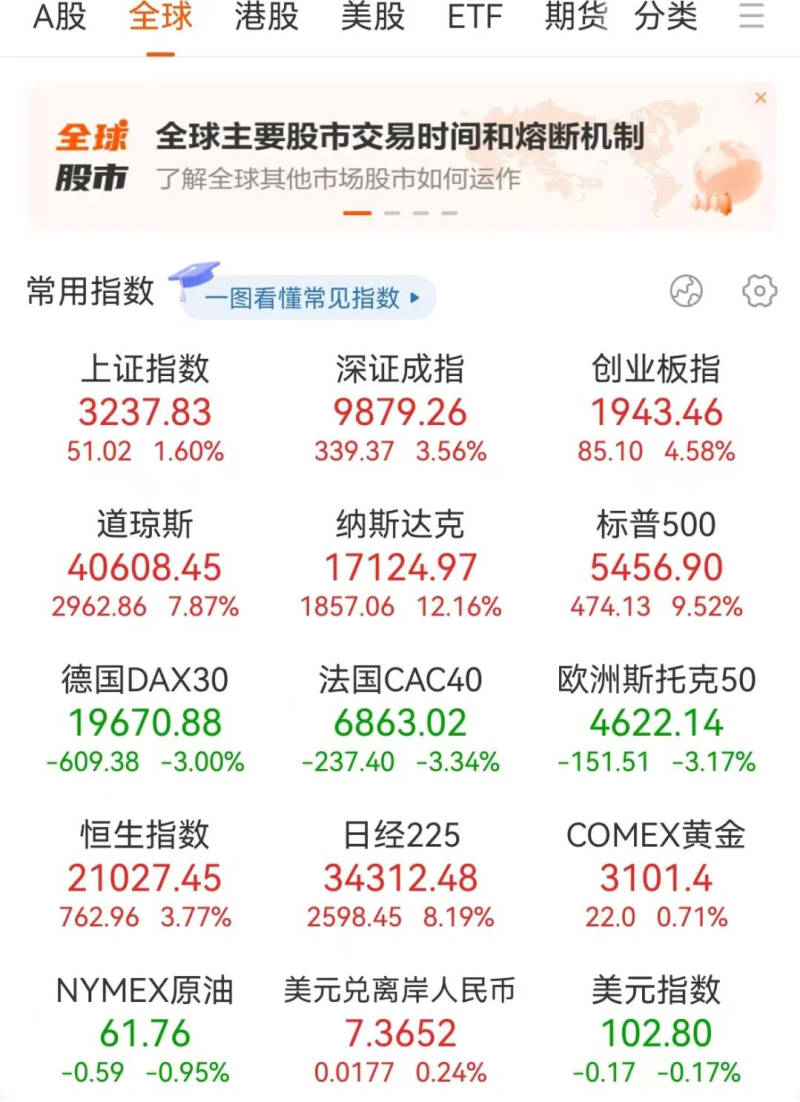Check COMEX黄金 price details
This screenshot has height=1102, width=800.
coord(656,877)
